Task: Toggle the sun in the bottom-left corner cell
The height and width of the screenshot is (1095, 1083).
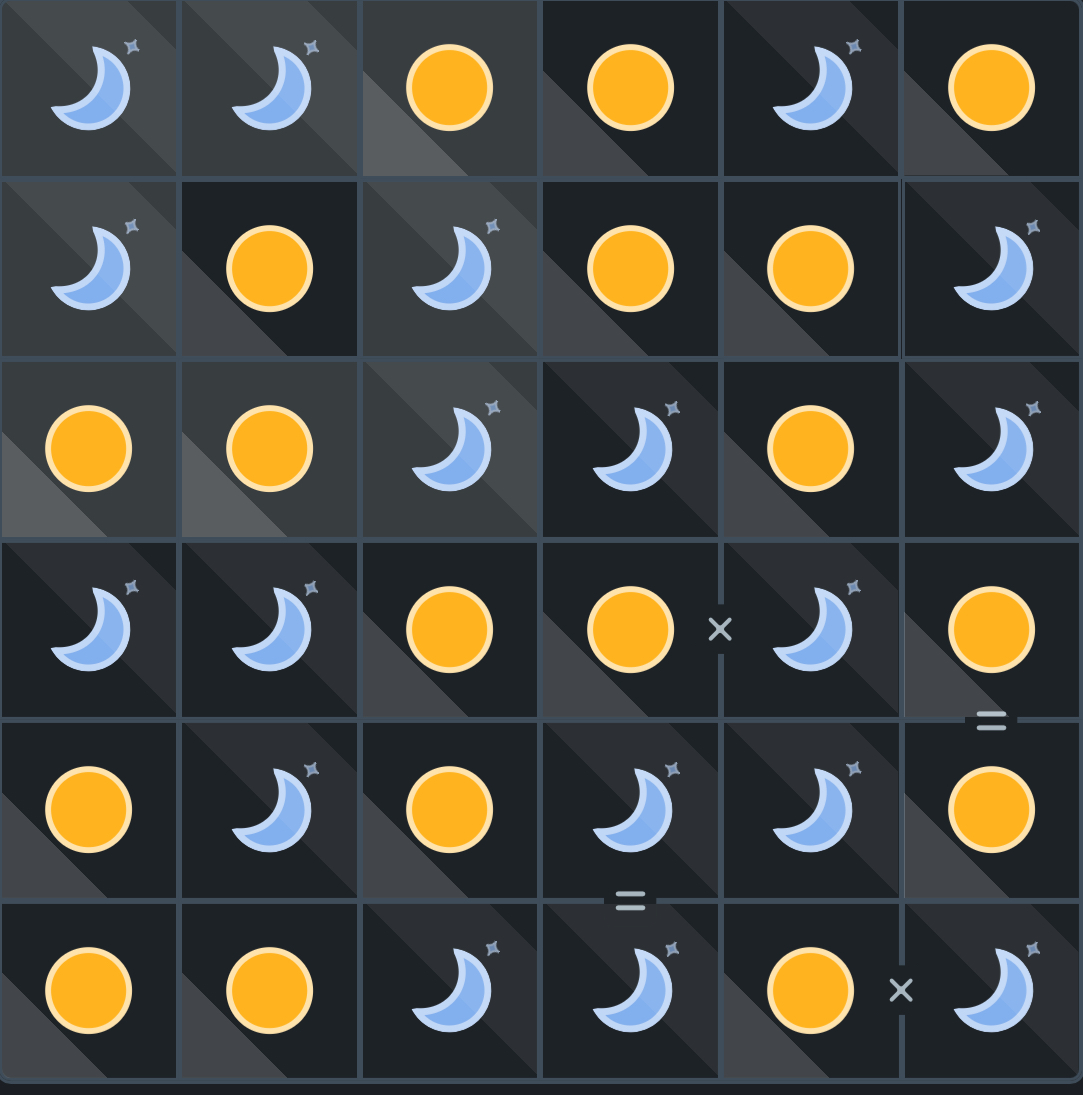Action: click(x=89, y=990)
